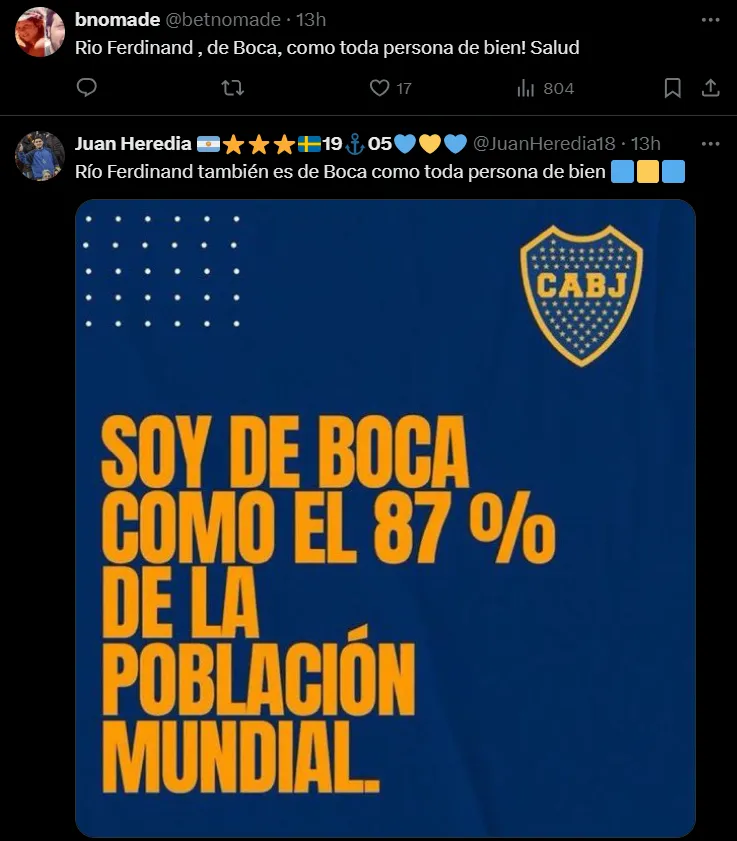The width and height of the screenshot is (737, 841).
Task: Bookmark bnomade's tweet
Action: [x=672, y=88]
